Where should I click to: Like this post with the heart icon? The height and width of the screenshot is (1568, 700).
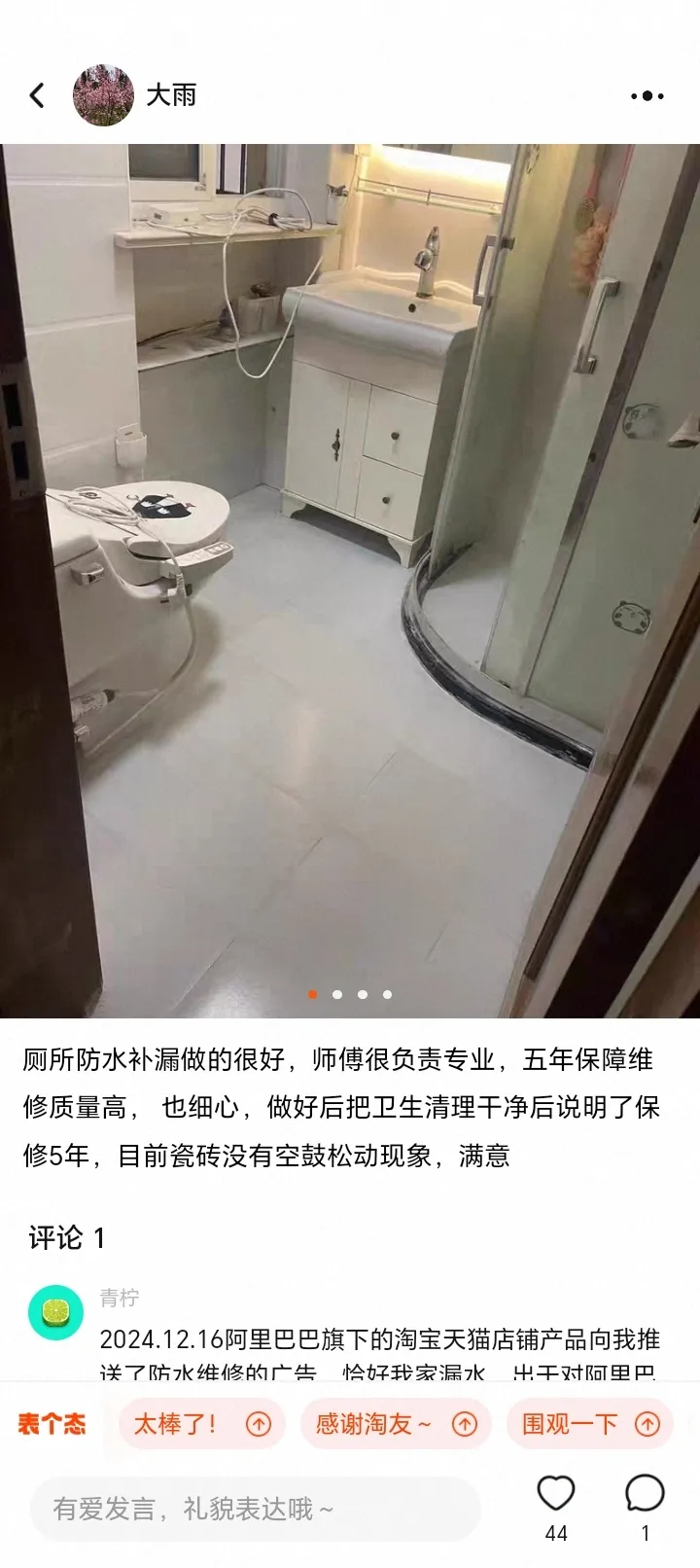(x=556, y=1493)
